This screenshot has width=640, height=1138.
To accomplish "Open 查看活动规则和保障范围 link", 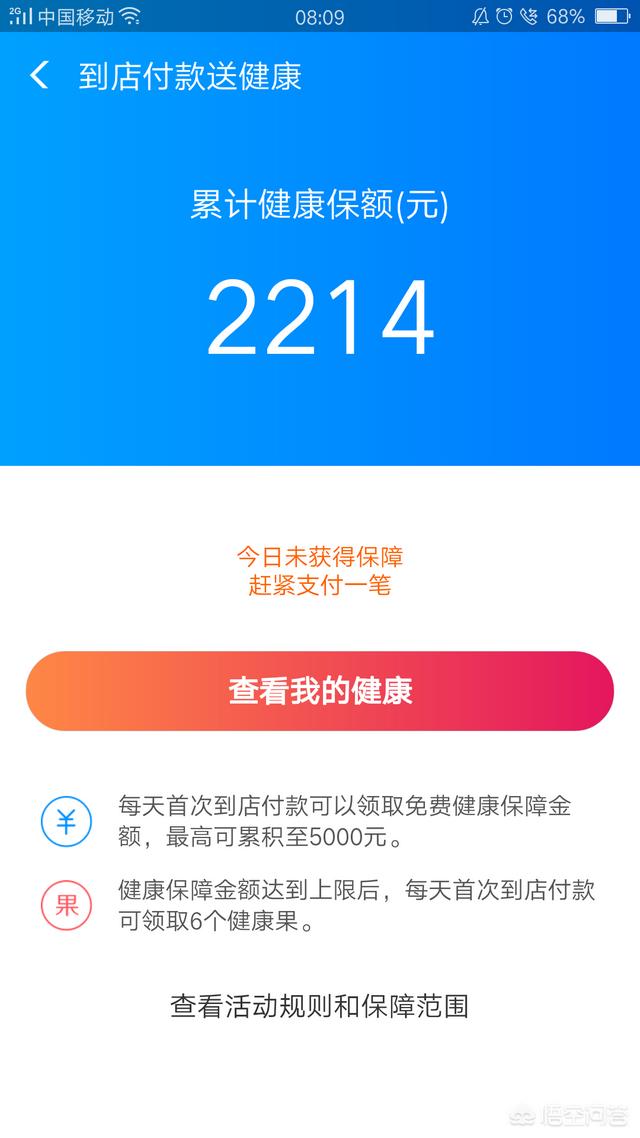I will pos(320,1006).
